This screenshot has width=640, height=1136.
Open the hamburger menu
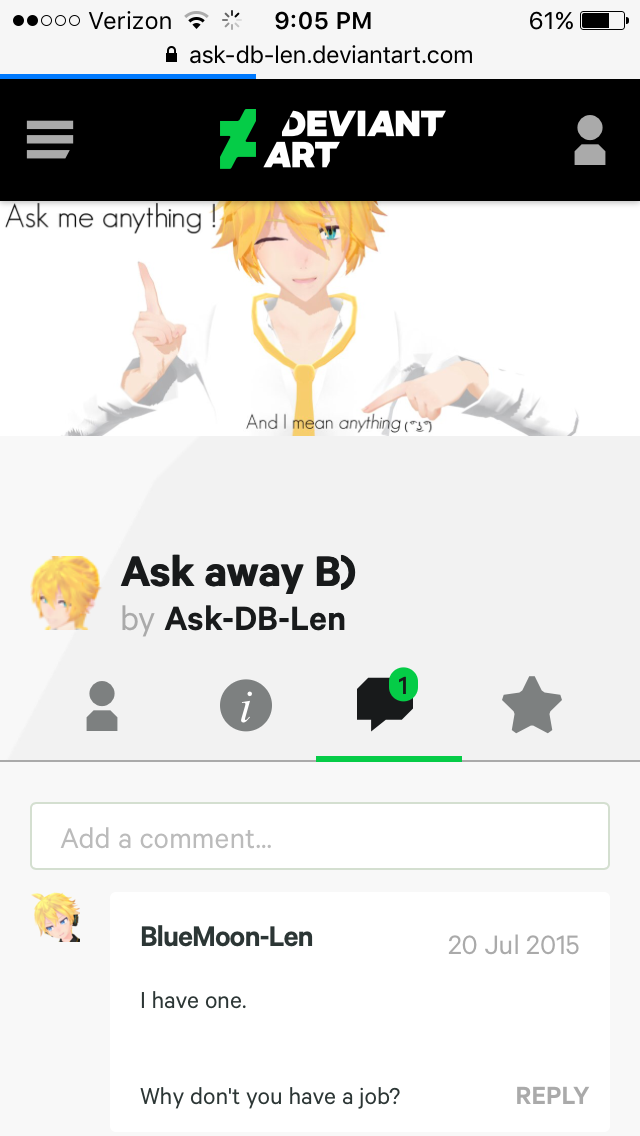pos(50,140)
